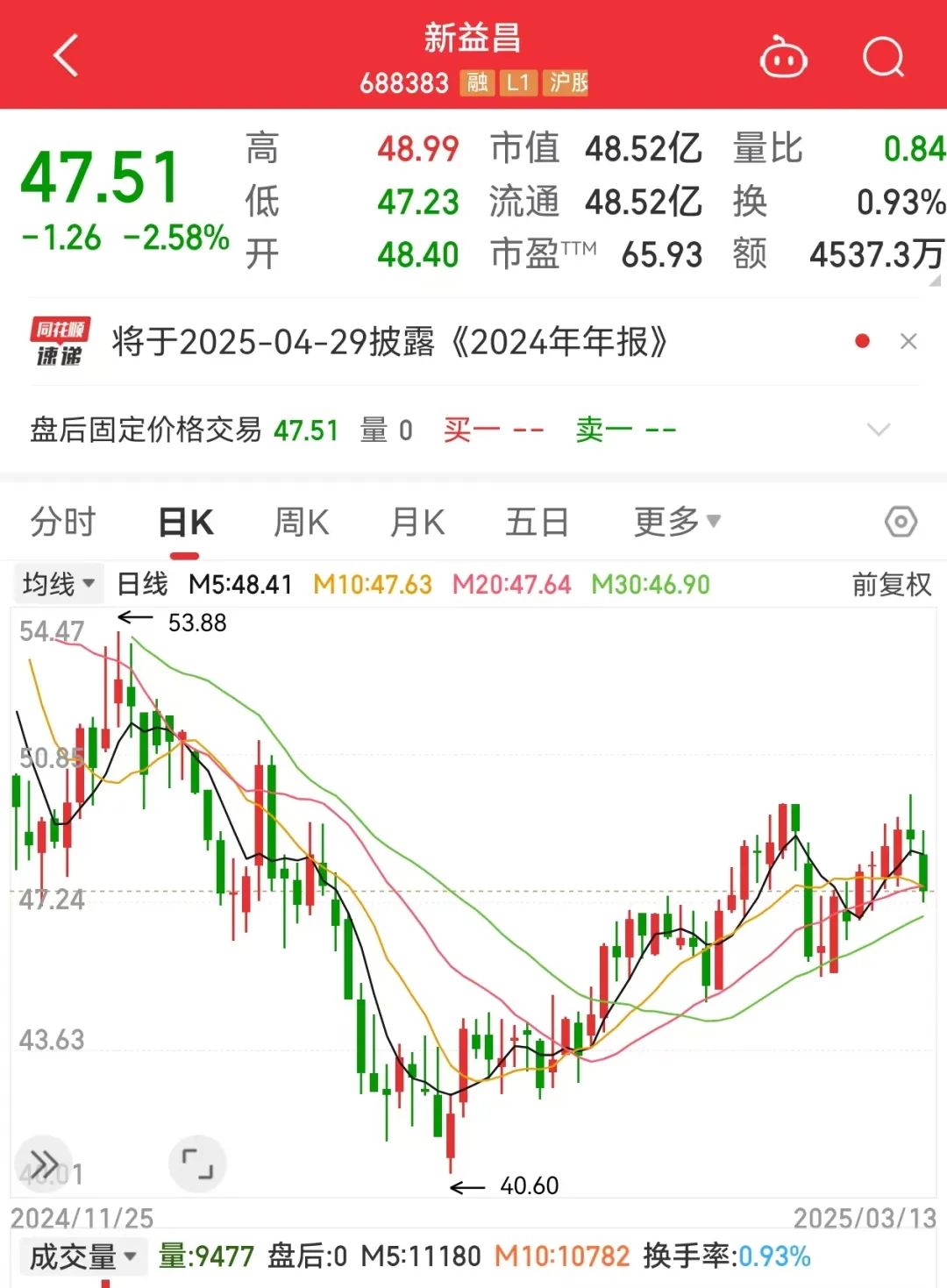
Task: Open the AI robot assistant icon
Action: click(782, 58)
